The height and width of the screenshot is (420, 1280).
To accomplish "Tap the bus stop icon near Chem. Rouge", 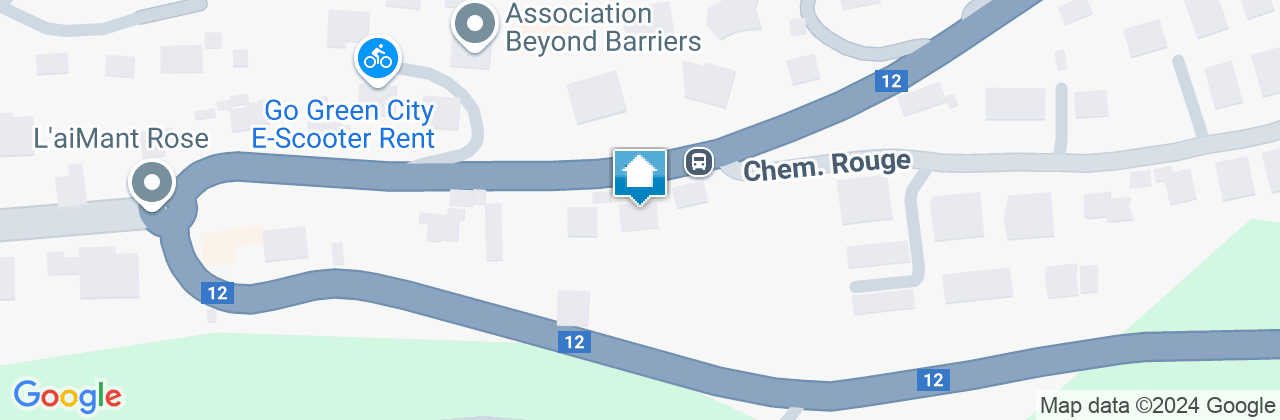I will pos(699,161).
